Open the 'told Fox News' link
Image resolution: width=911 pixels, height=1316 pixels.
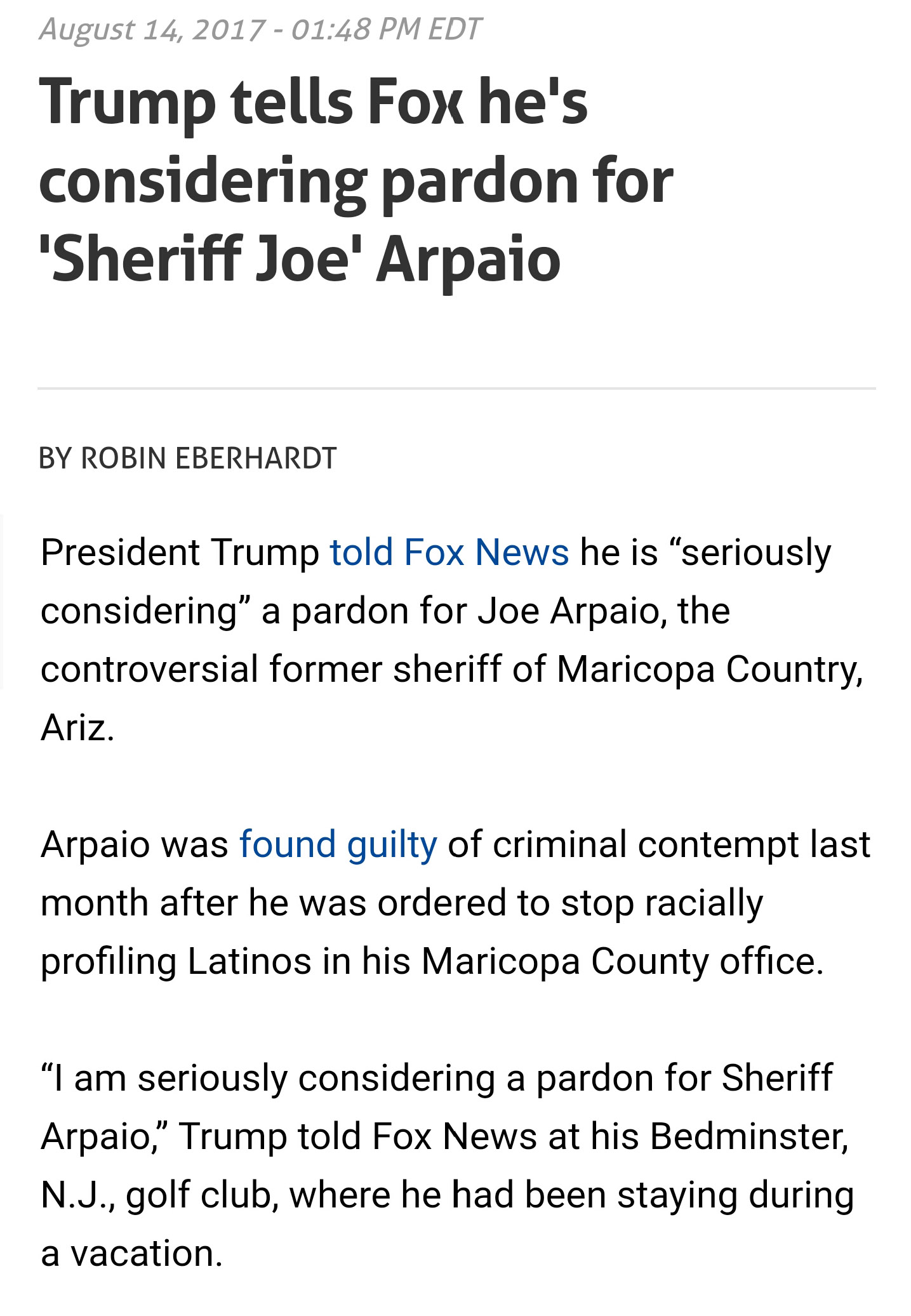tap(449, 552)
